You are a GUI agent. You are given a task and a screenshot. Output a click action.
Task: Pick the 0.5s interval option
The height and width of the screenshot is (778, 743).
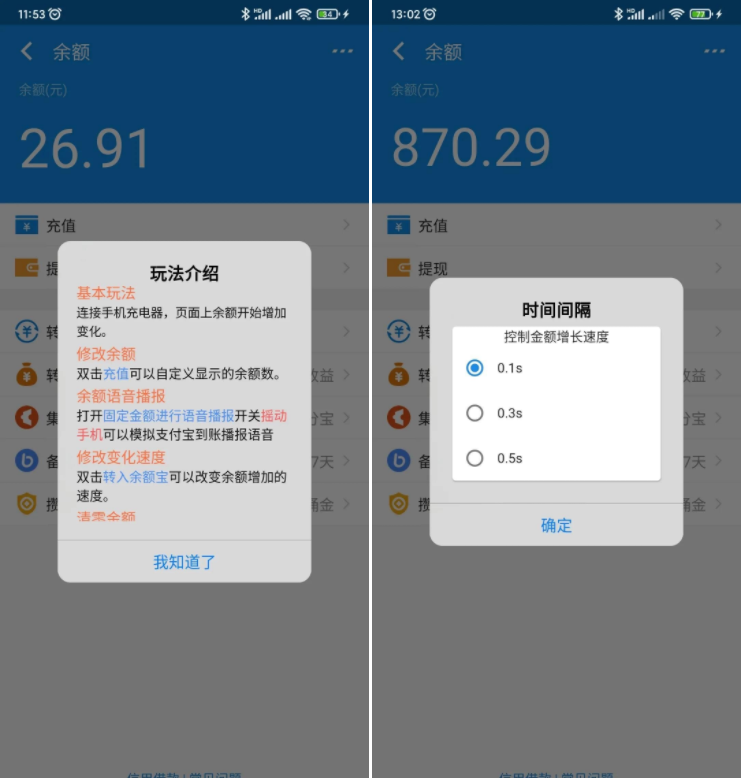click(476, 458)
